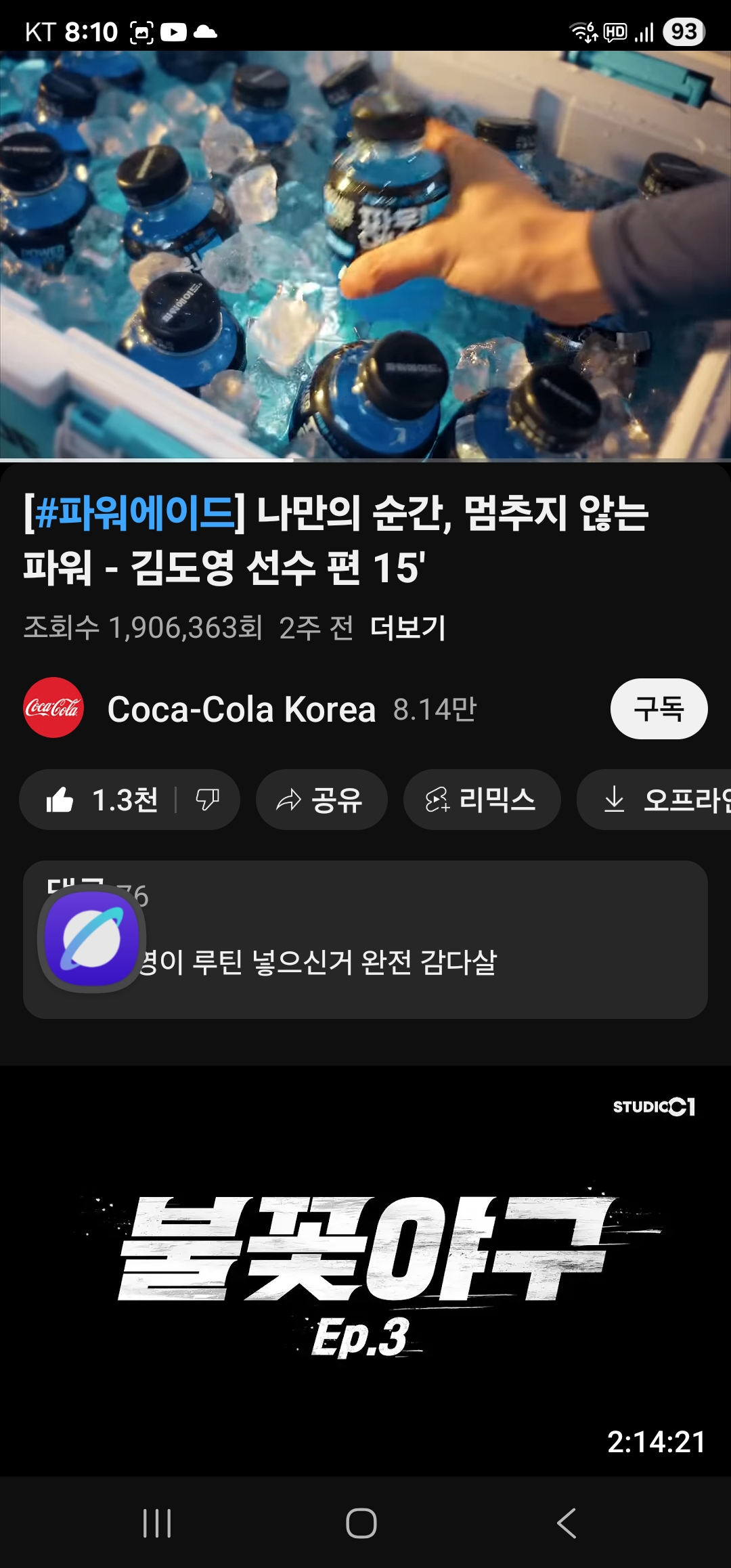Image resolution: width=731 pixels, height=1568 pixels.
Task: Share the video via 공유
Action: [x=321, y=800]
